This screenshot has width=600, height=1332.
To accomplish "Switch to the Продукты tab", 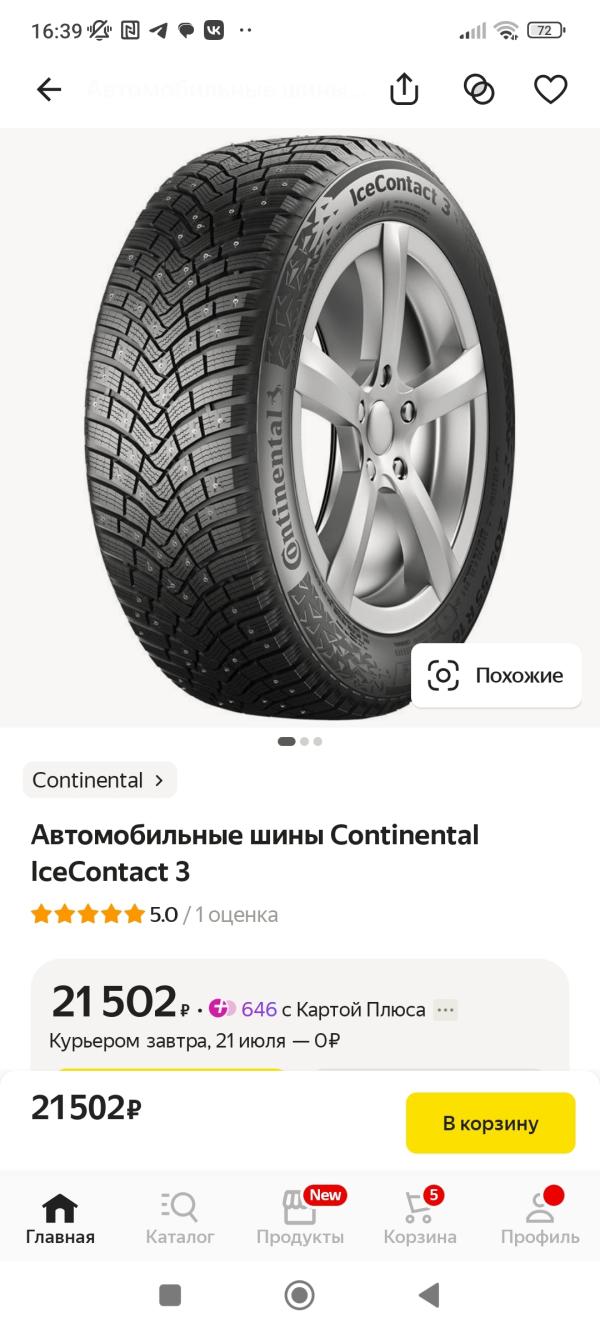I will [x=300, y=1219].
